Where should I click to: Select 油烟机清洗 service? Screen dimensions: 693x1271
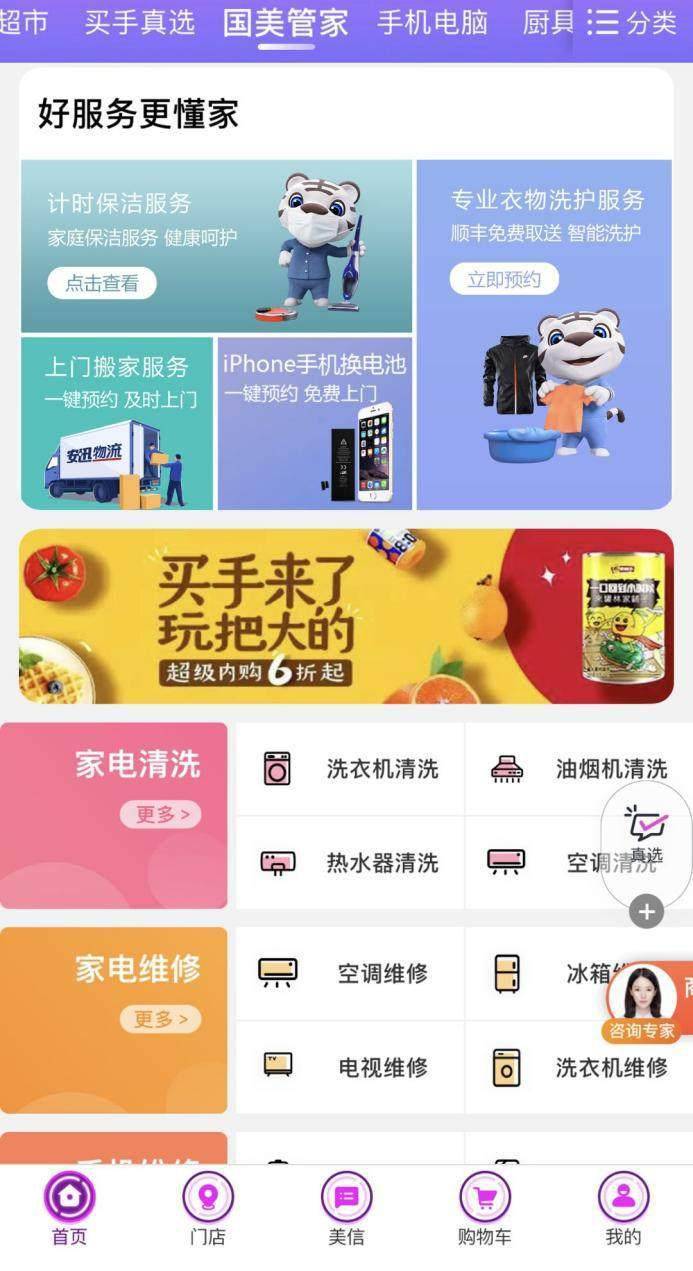click(580, 769)
